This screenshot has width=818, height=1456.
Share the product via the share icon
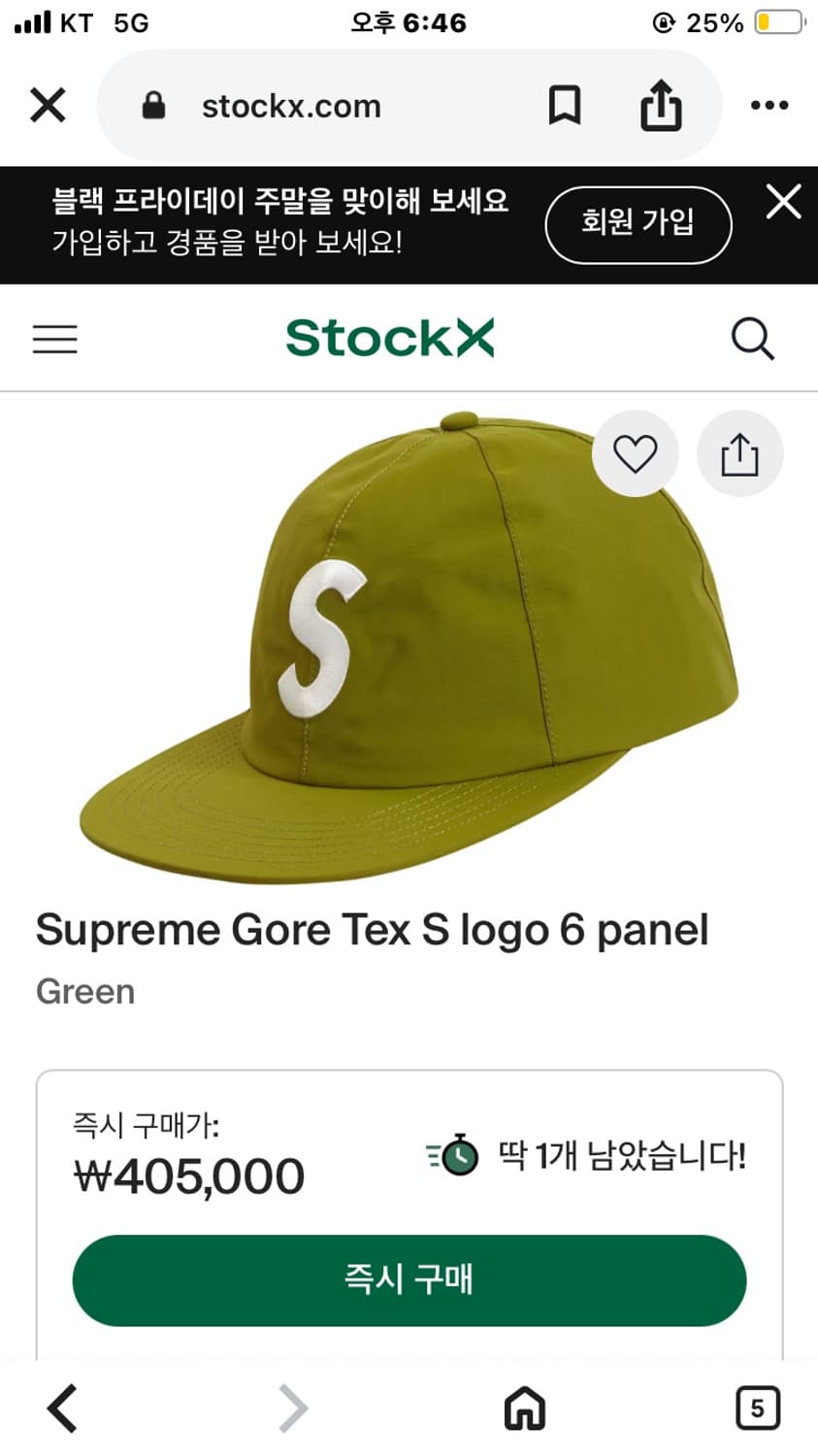740,452
